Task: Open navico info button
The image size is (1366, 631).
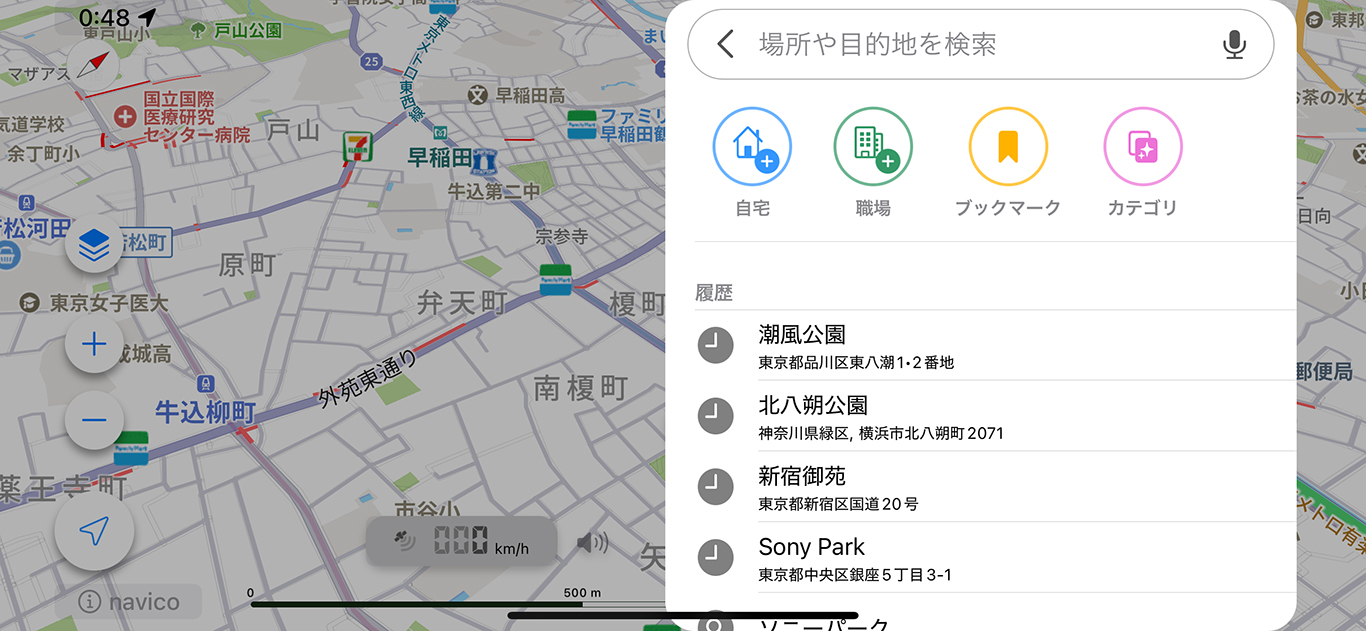Action: coord(129,602)
